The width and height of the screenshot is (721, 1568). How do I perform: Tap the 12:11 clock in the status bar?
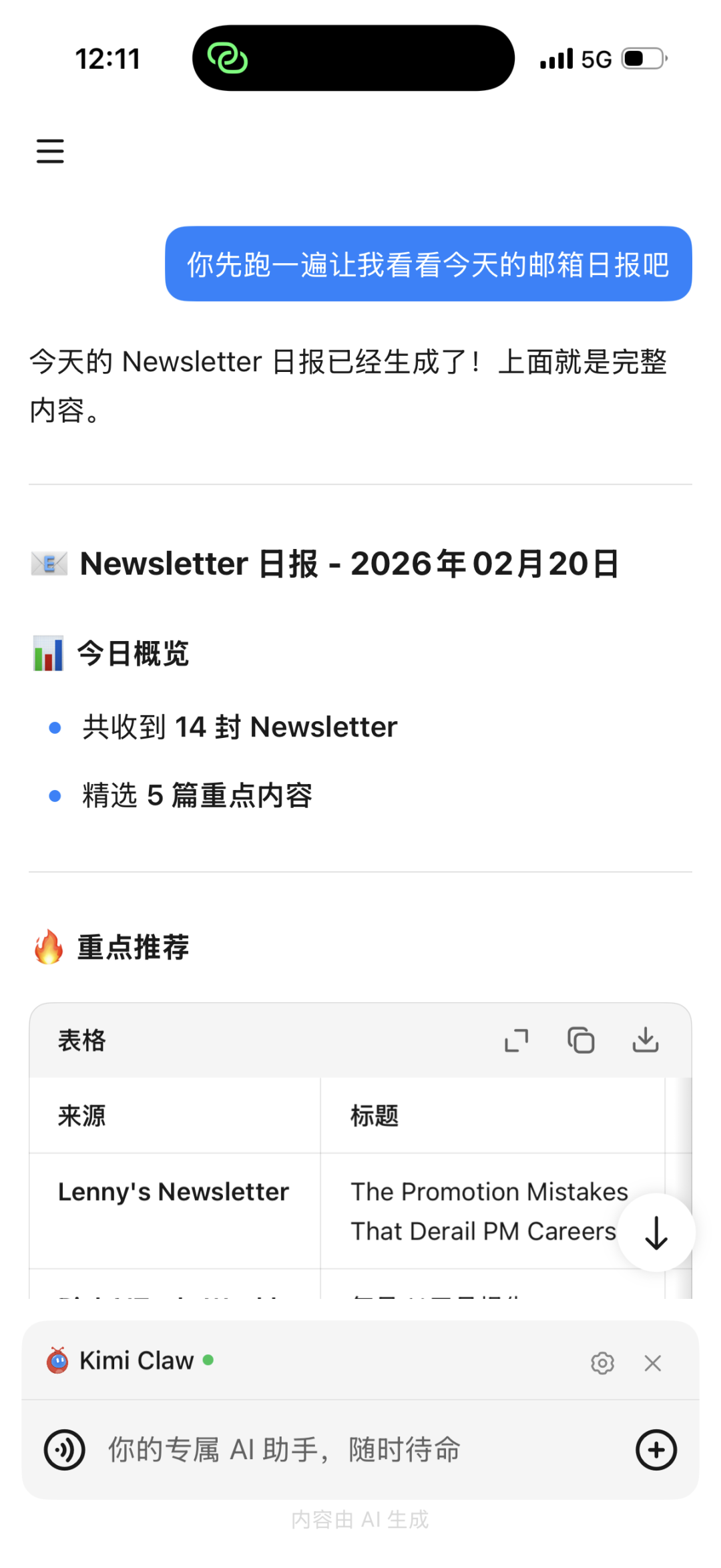coord(109,58)
